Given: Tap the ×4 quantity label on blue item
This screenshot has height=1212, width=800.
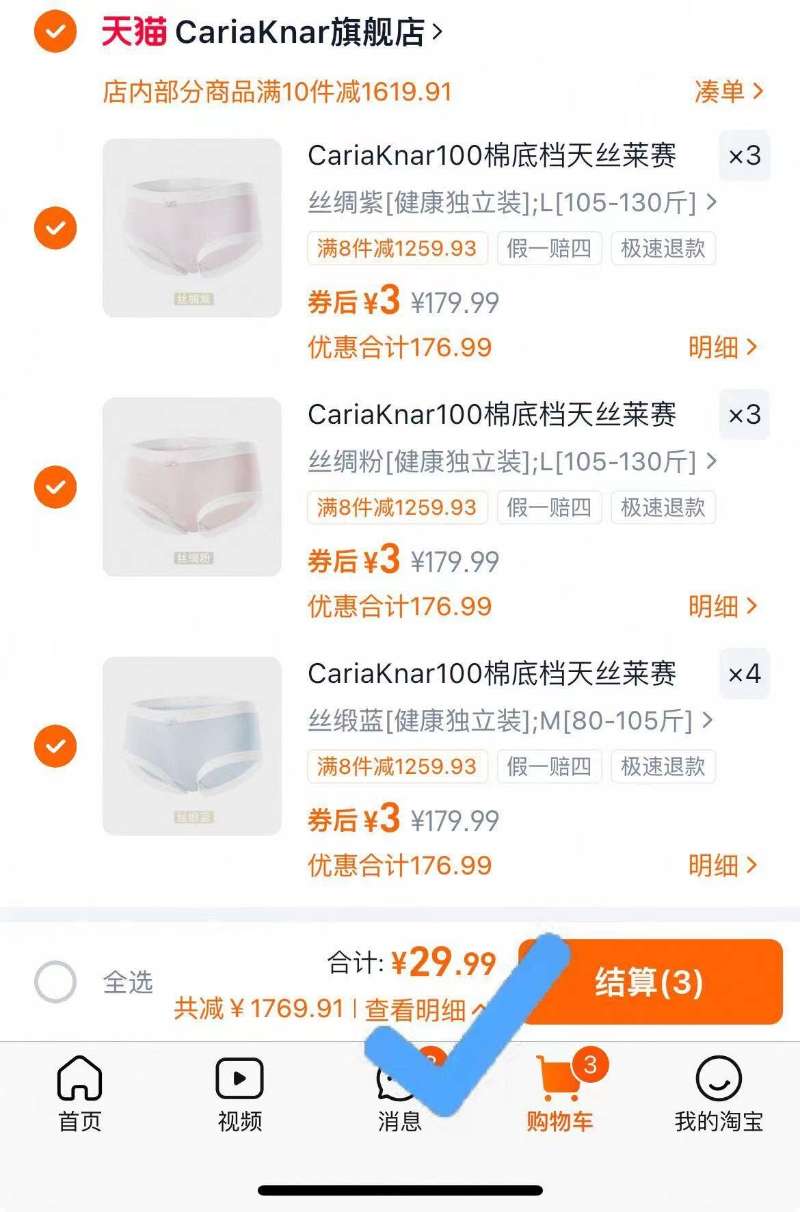Looking at the screenshot, I should coord(744,674).
